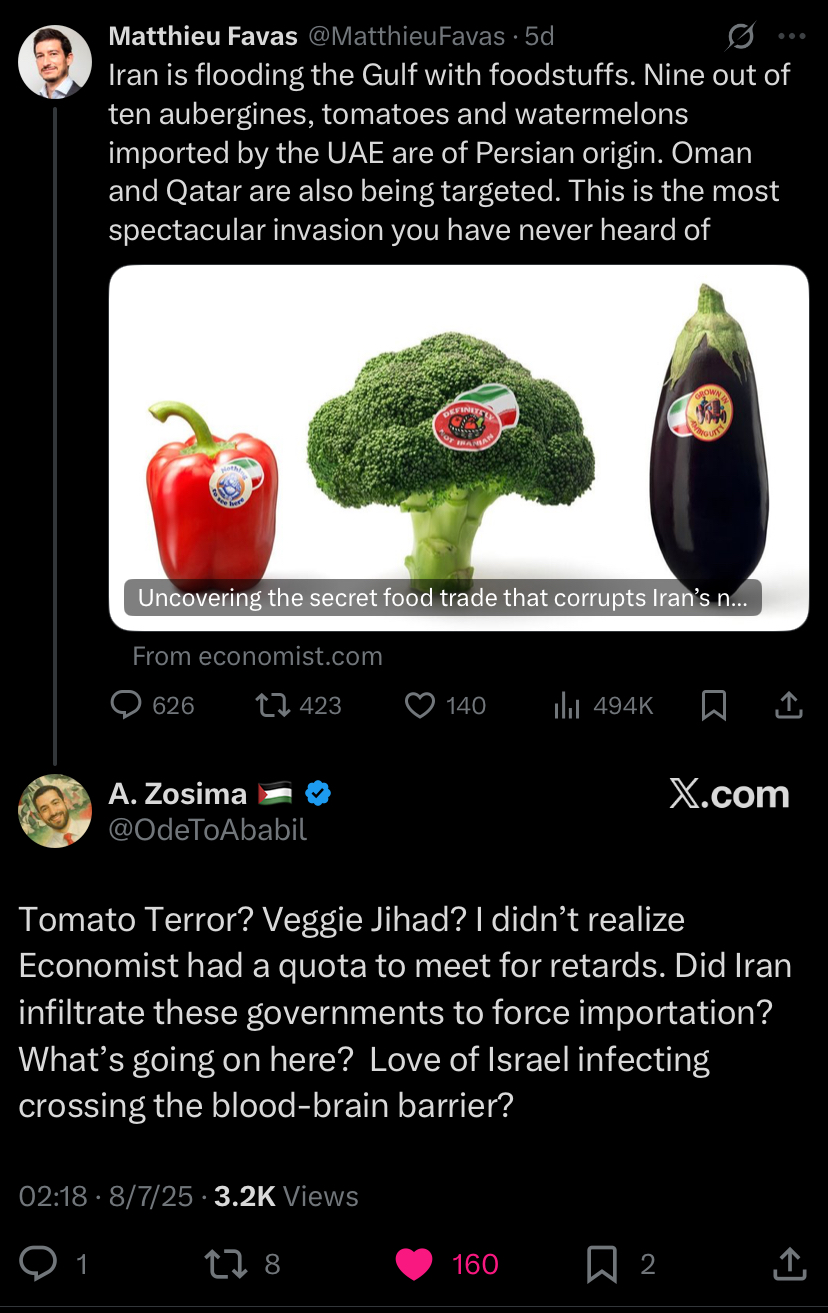View A. Zosima's profile picture
This screenshot has height=1313, width=828.
55,810
